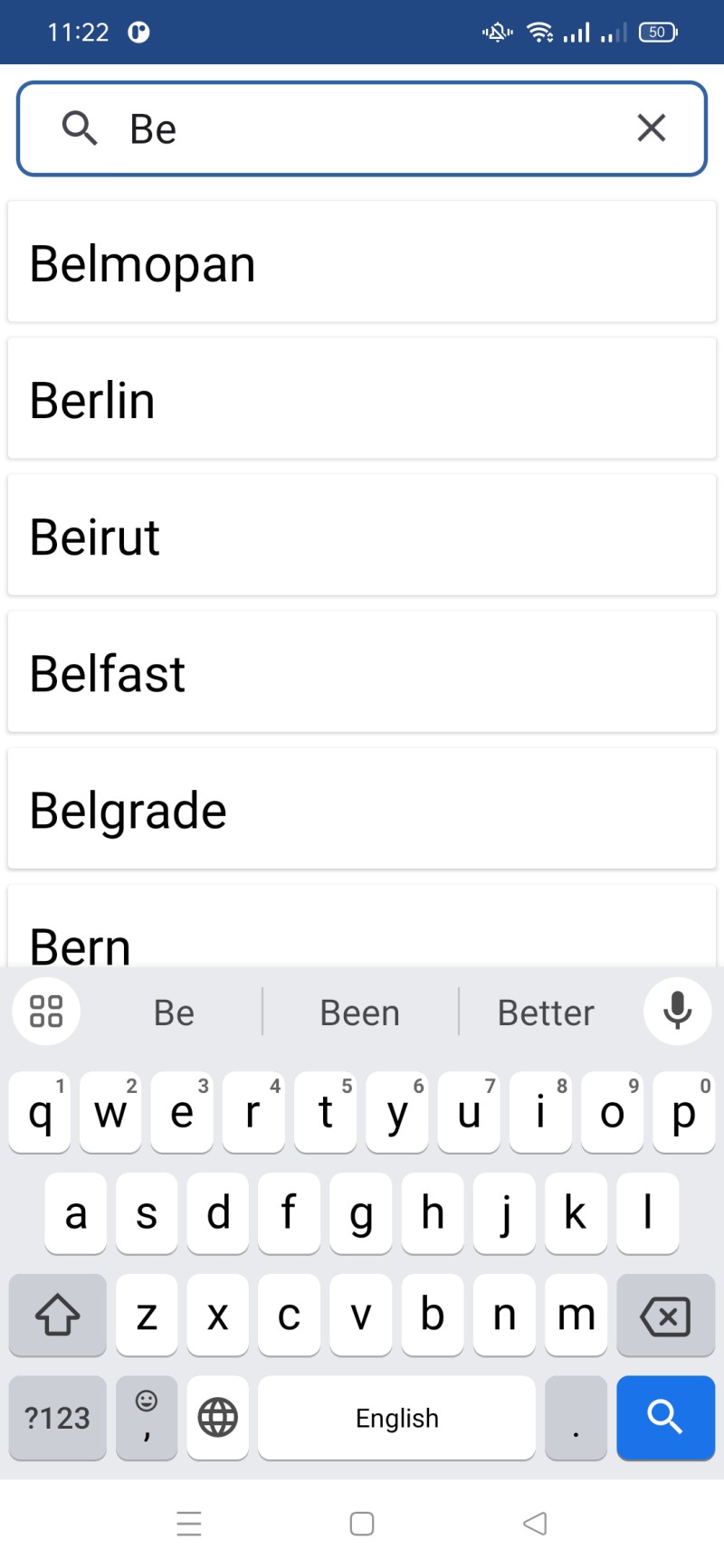
Task: Select the Belgrade result
Action: point(362,809)
